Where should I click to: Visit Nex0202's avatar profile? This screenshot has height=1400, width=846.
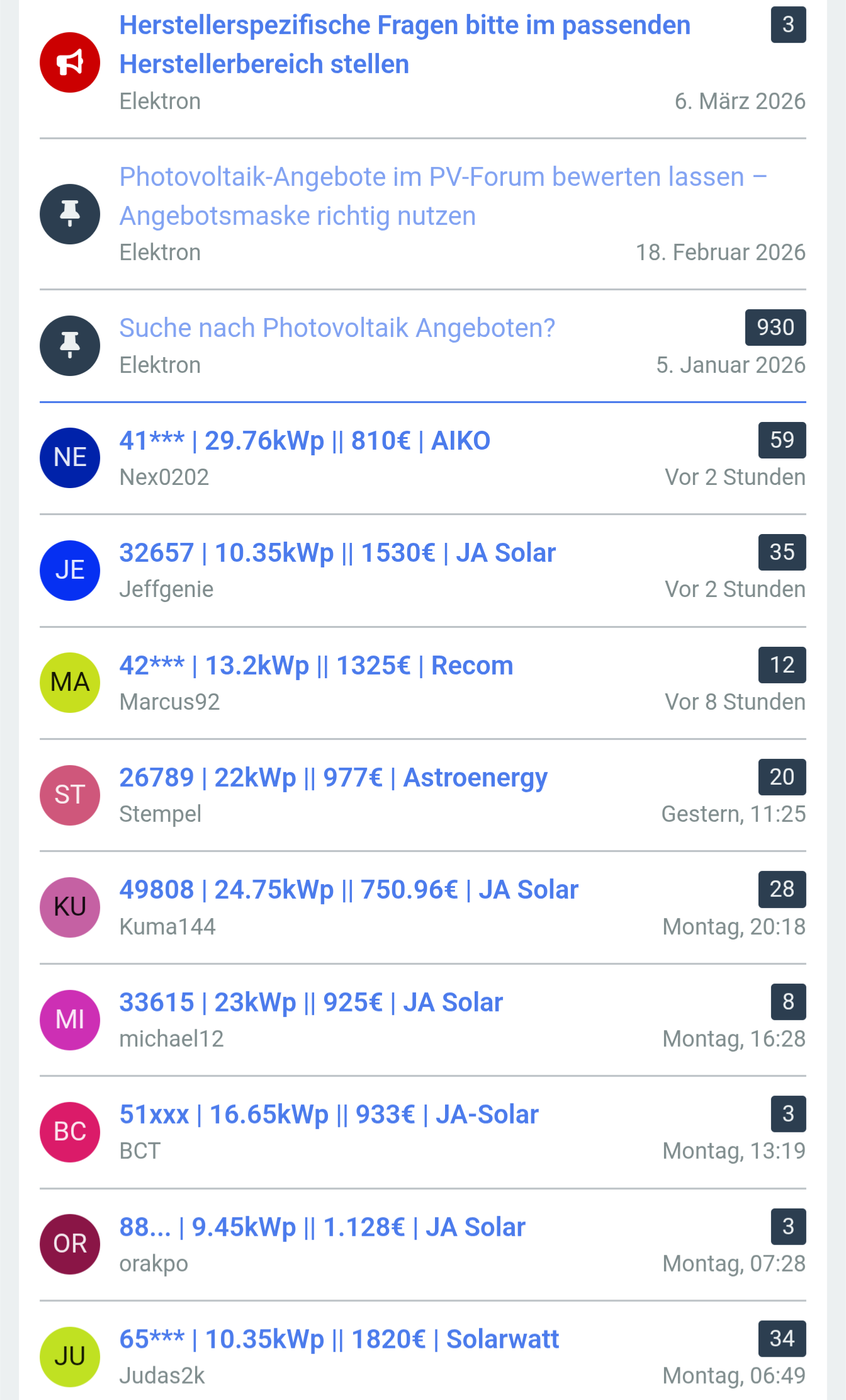70,458
